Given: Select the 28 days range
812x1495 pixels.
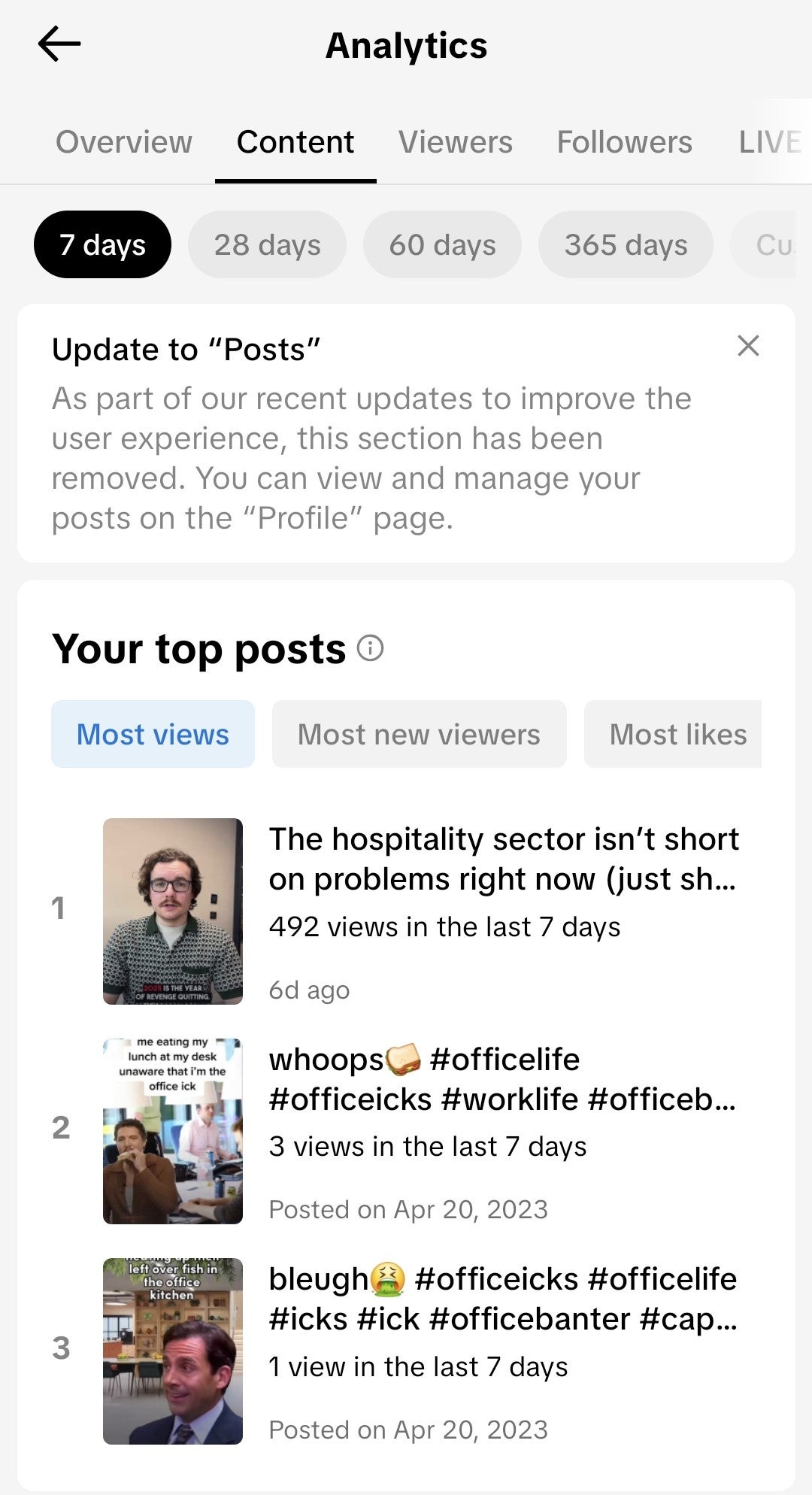Looking at the screenshot, I should 267,245.
